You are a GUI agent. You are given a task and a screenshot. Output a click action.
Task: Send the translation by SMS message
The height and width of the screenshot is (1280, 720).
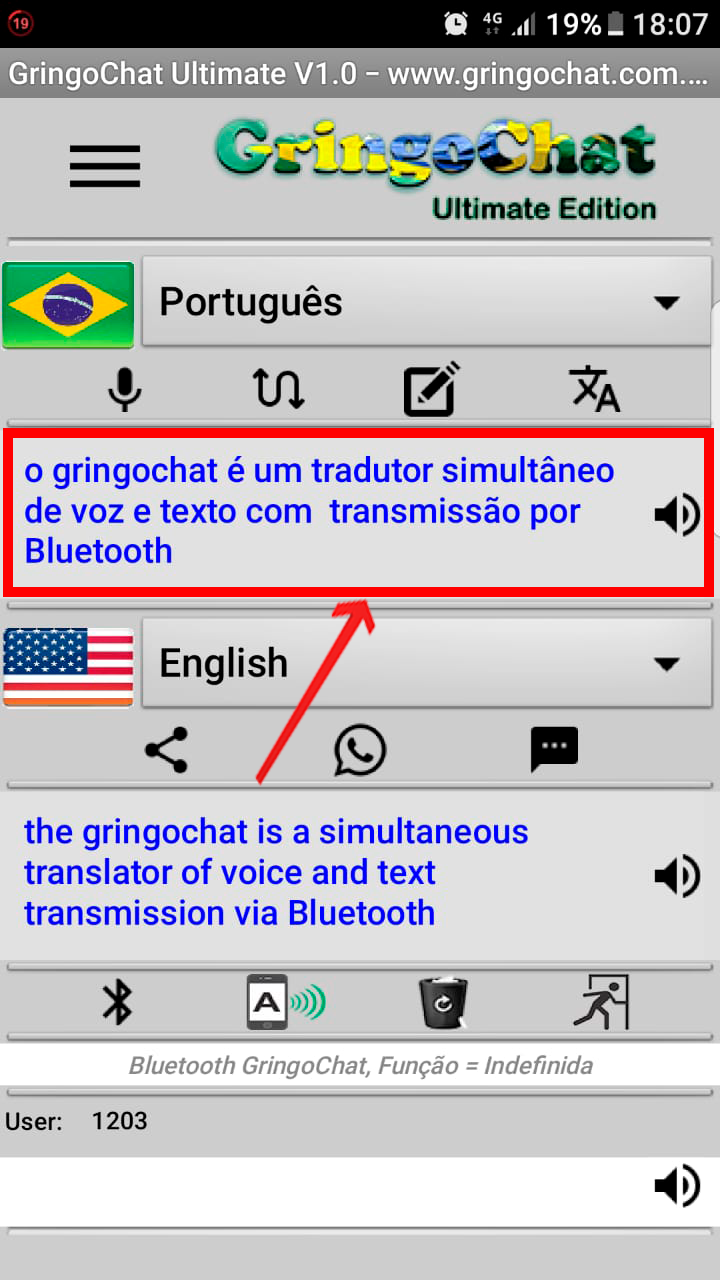554,749
